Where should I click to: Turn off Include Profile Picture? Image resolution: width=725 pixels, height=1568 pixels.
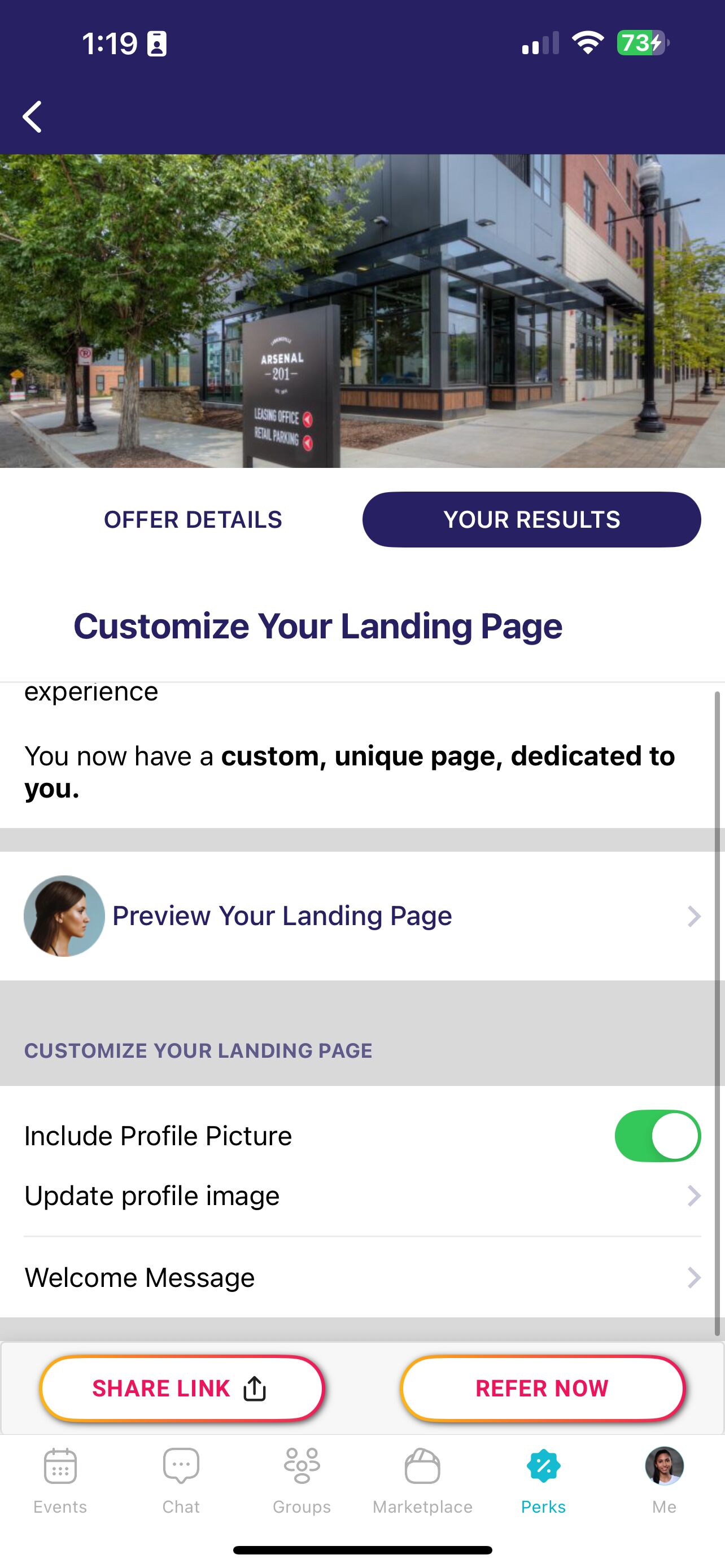(657, 1136)
